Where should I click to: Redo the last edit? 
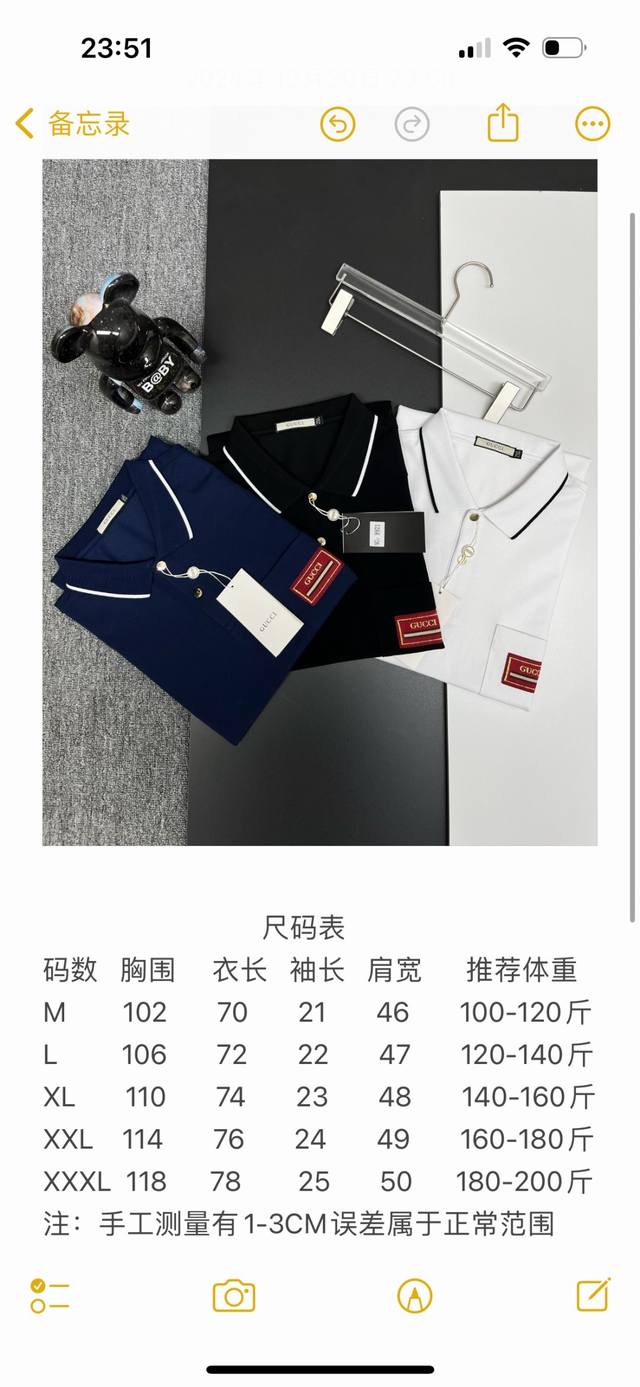[412, 124]
